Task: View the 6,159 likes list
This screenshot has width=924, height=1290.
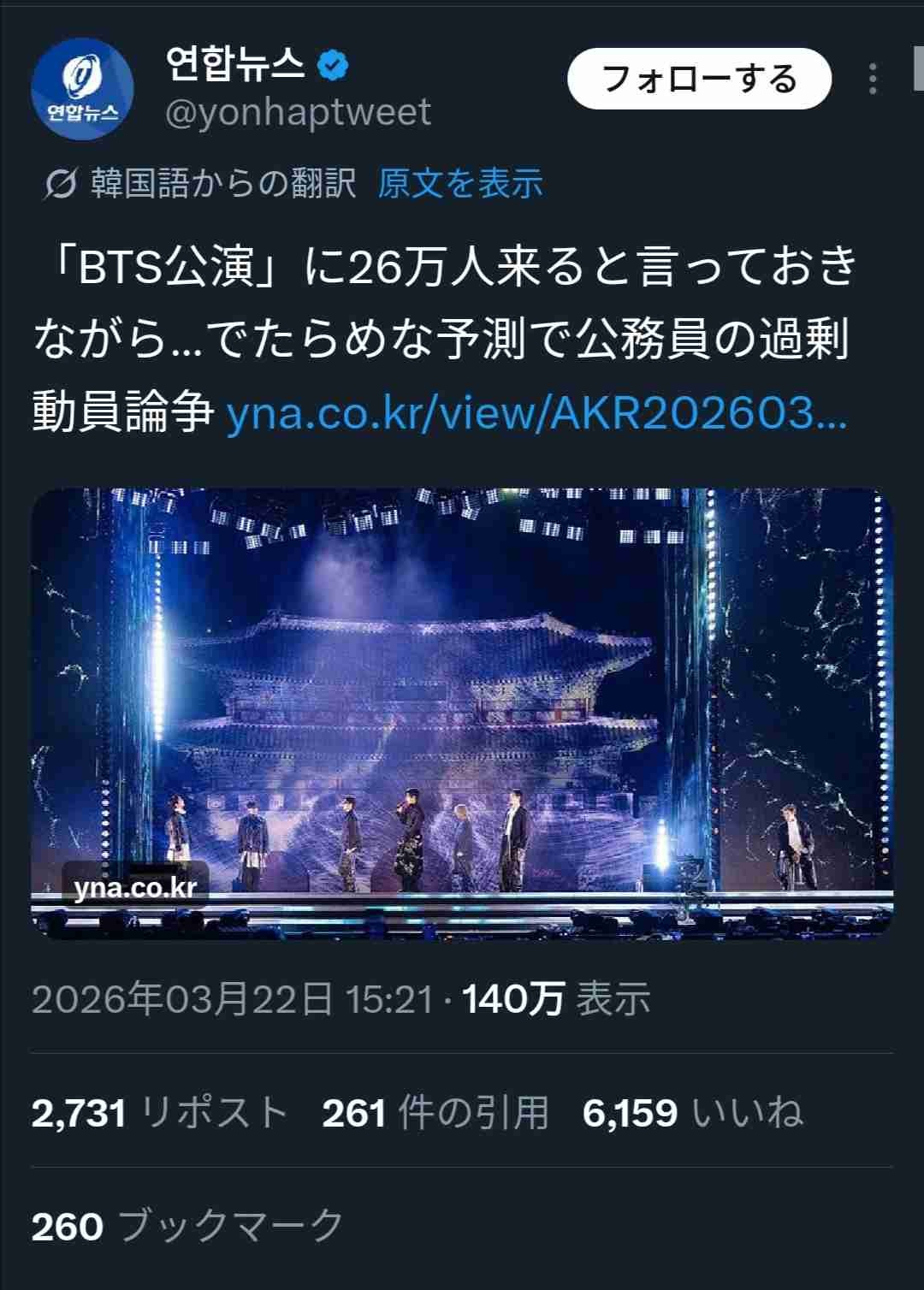Action: (692, 1113)
